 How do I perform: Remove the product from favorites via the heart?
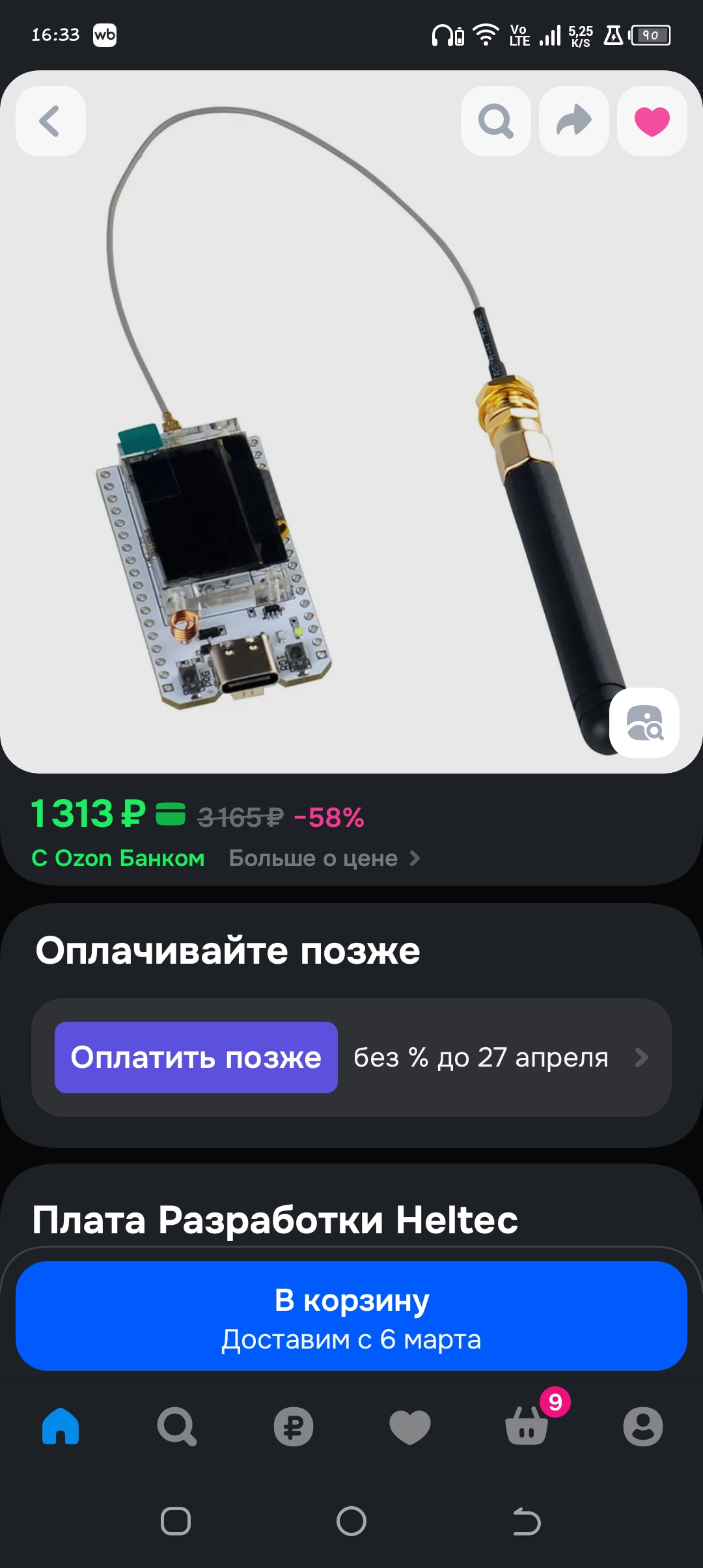click(x=652, y=121)
